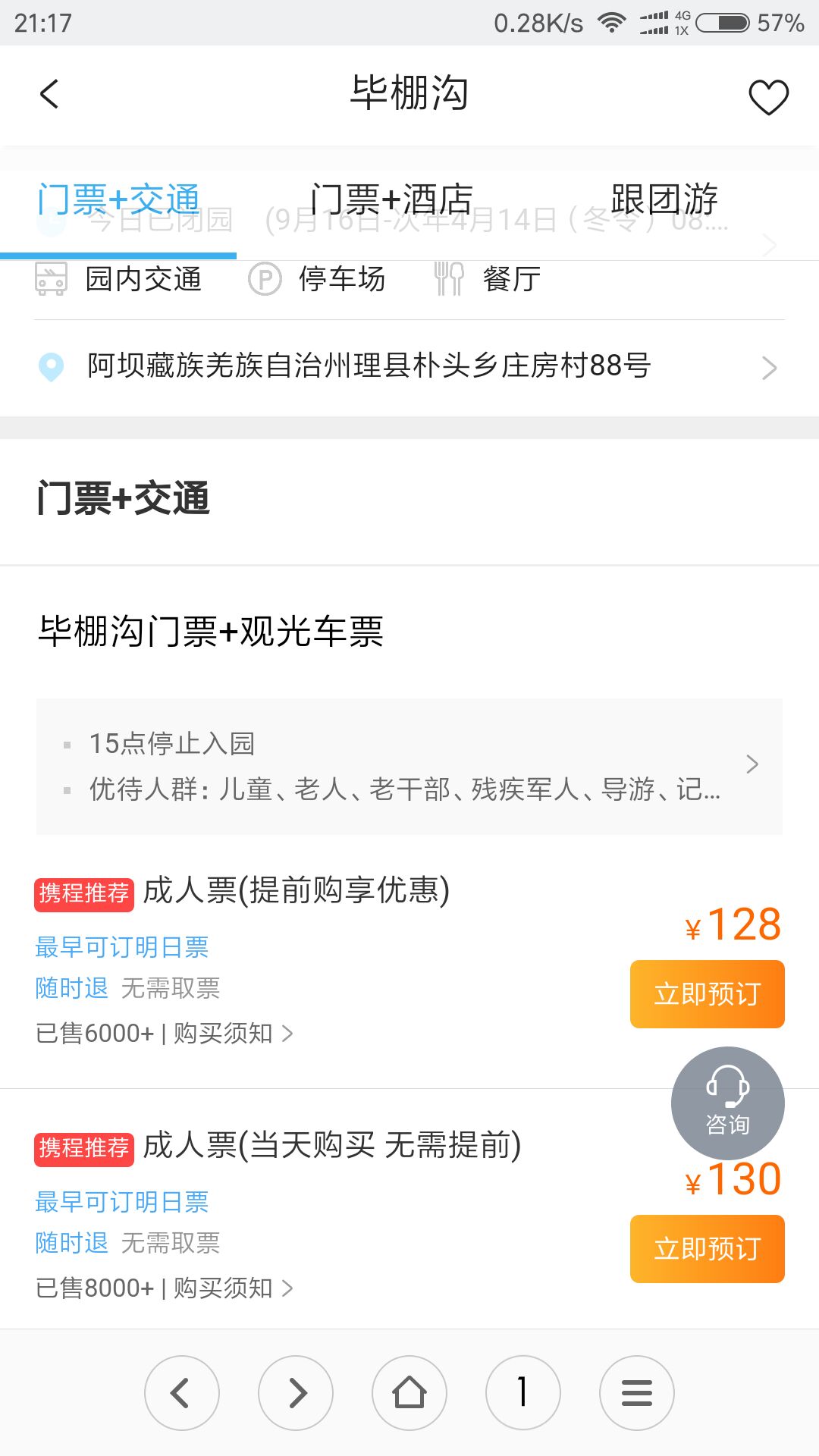819x1456 pixels.
Task: Expand the 15点停止入园 notice box
Action: (x=409, y=766)
